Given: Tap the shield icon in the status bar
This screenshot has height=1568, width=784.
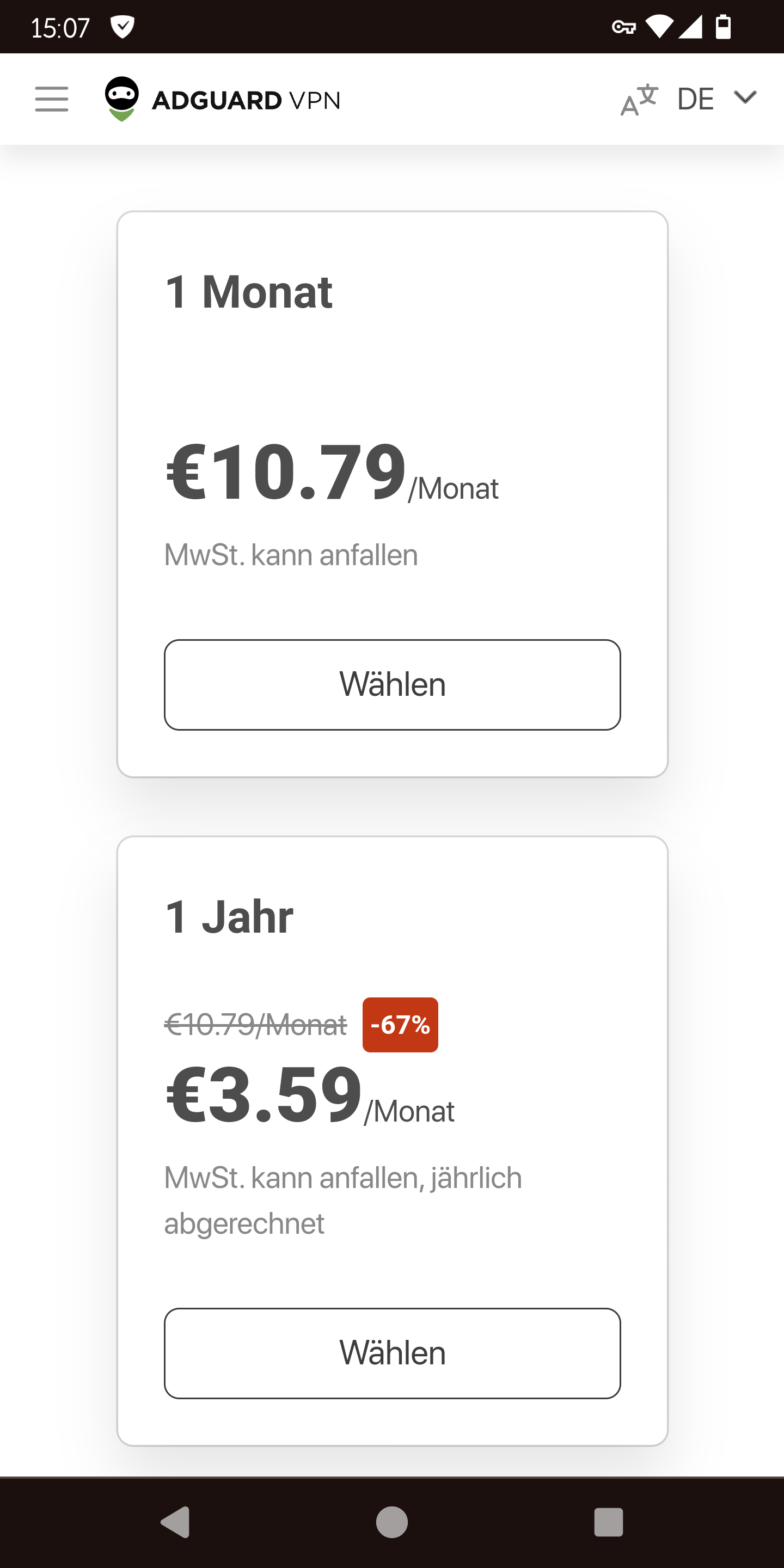Looking at the screenshot, I should point(122,26).
